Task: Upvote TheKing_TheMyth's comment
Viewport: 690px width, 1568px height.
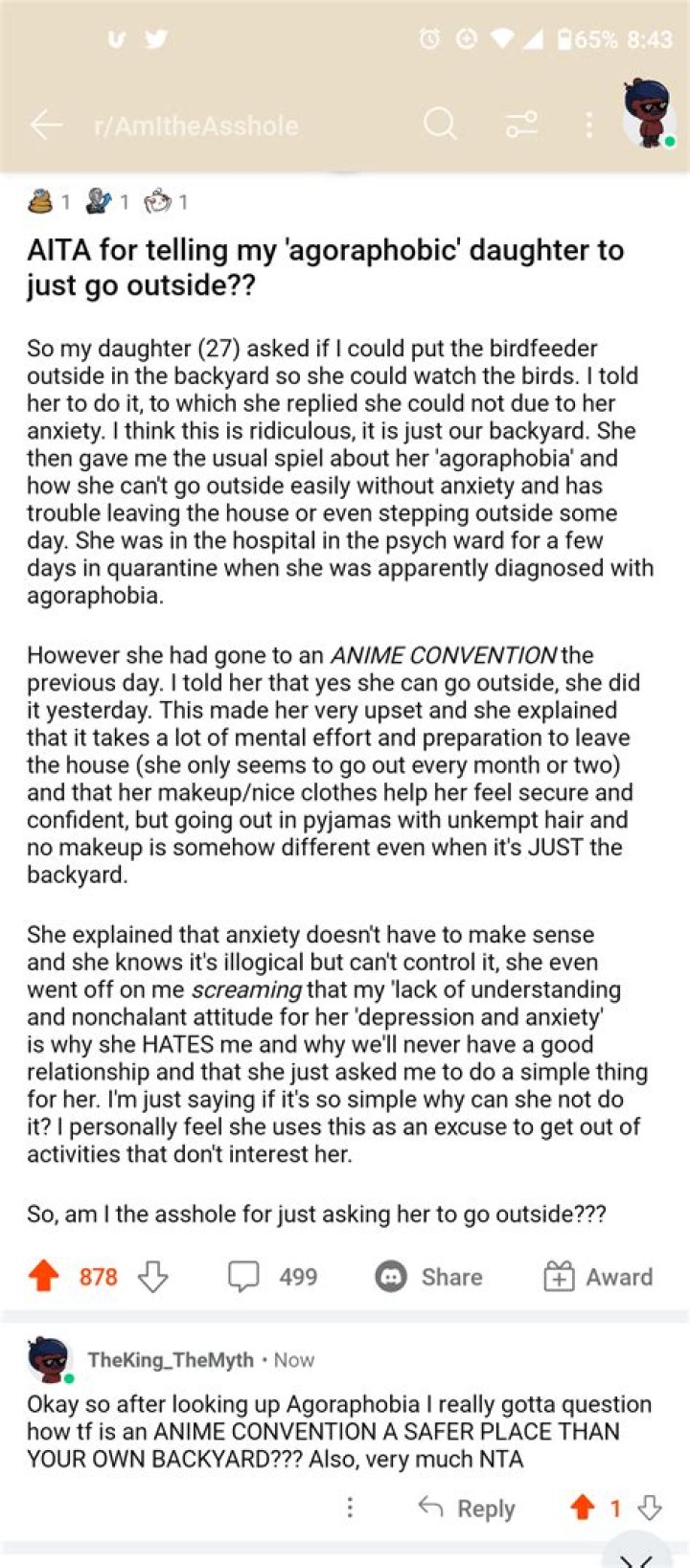Action: tap(582, 1508)
